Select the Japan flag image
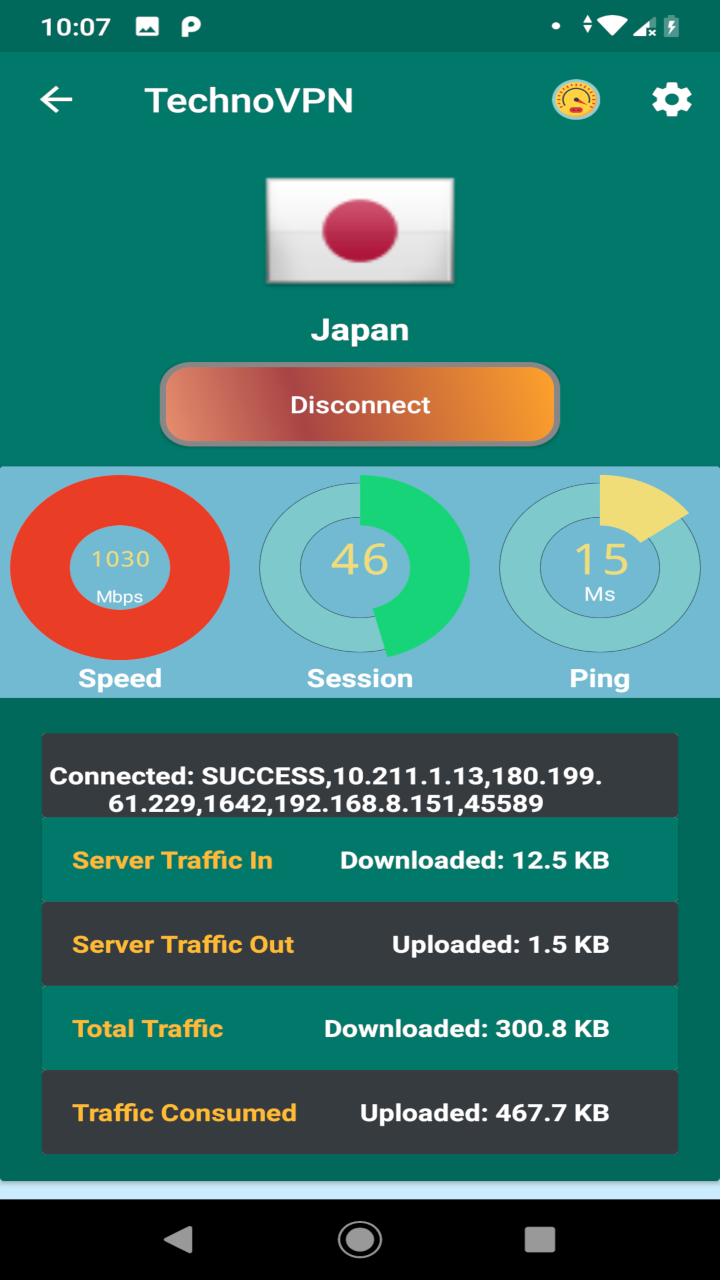The image size is (720, 1280). pos(360,230)
